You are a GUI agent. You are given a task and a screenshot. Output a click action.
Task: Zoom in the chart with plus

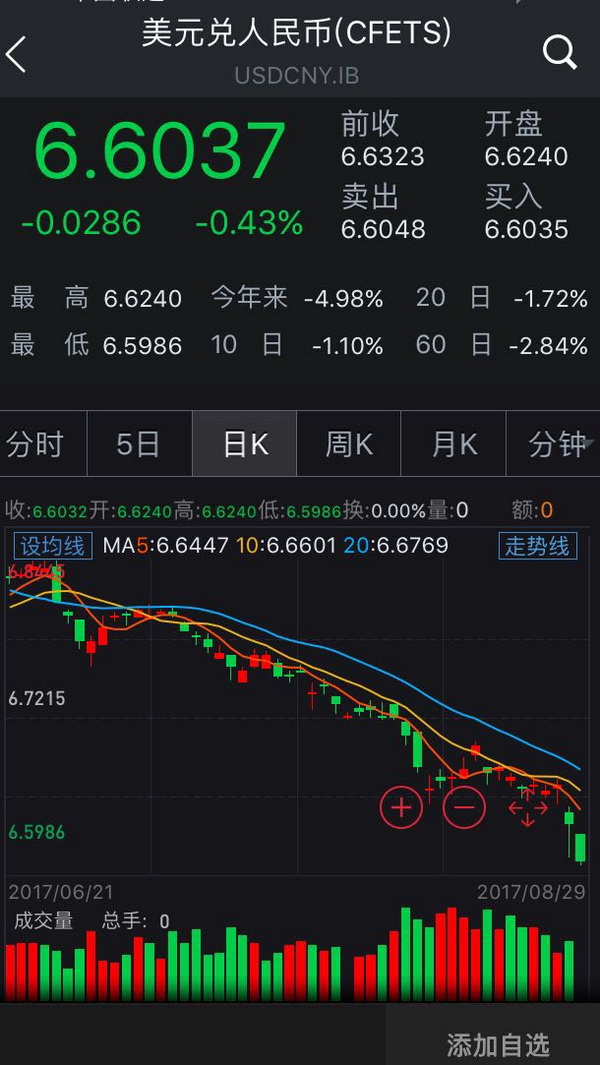coord(401,806)
